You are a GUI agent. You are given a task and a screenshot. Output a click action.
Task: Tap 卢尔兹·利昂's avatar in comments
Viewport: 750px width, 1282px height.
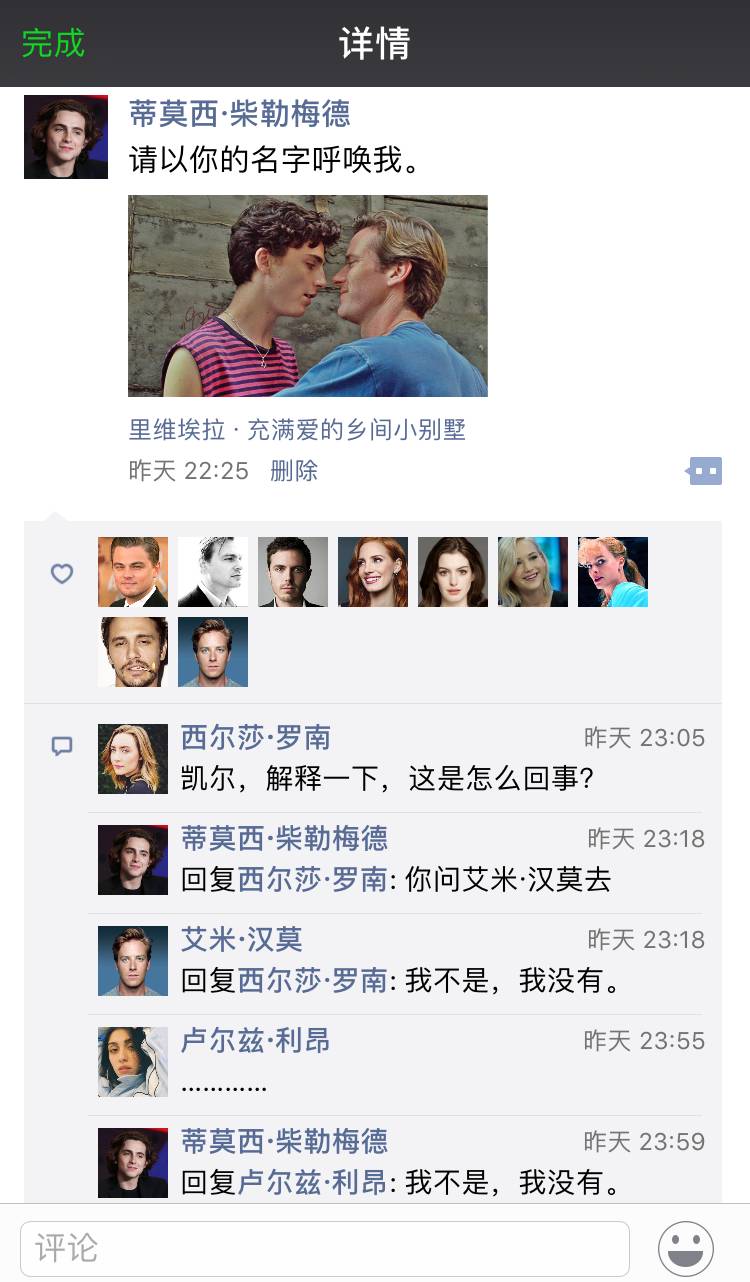(133, 1062)
